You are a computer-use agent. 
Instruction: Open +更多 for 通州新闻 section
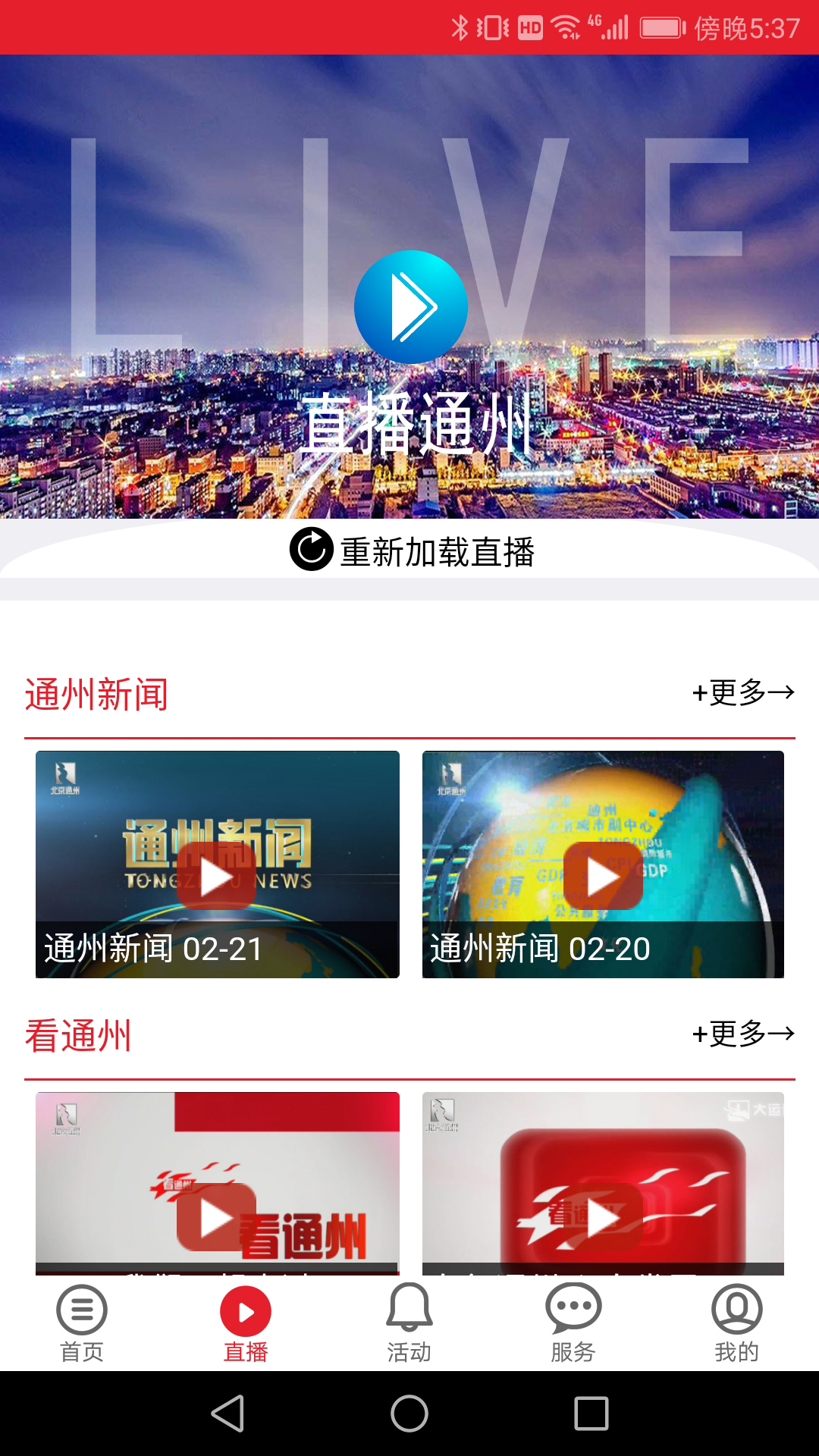point(742,692)
